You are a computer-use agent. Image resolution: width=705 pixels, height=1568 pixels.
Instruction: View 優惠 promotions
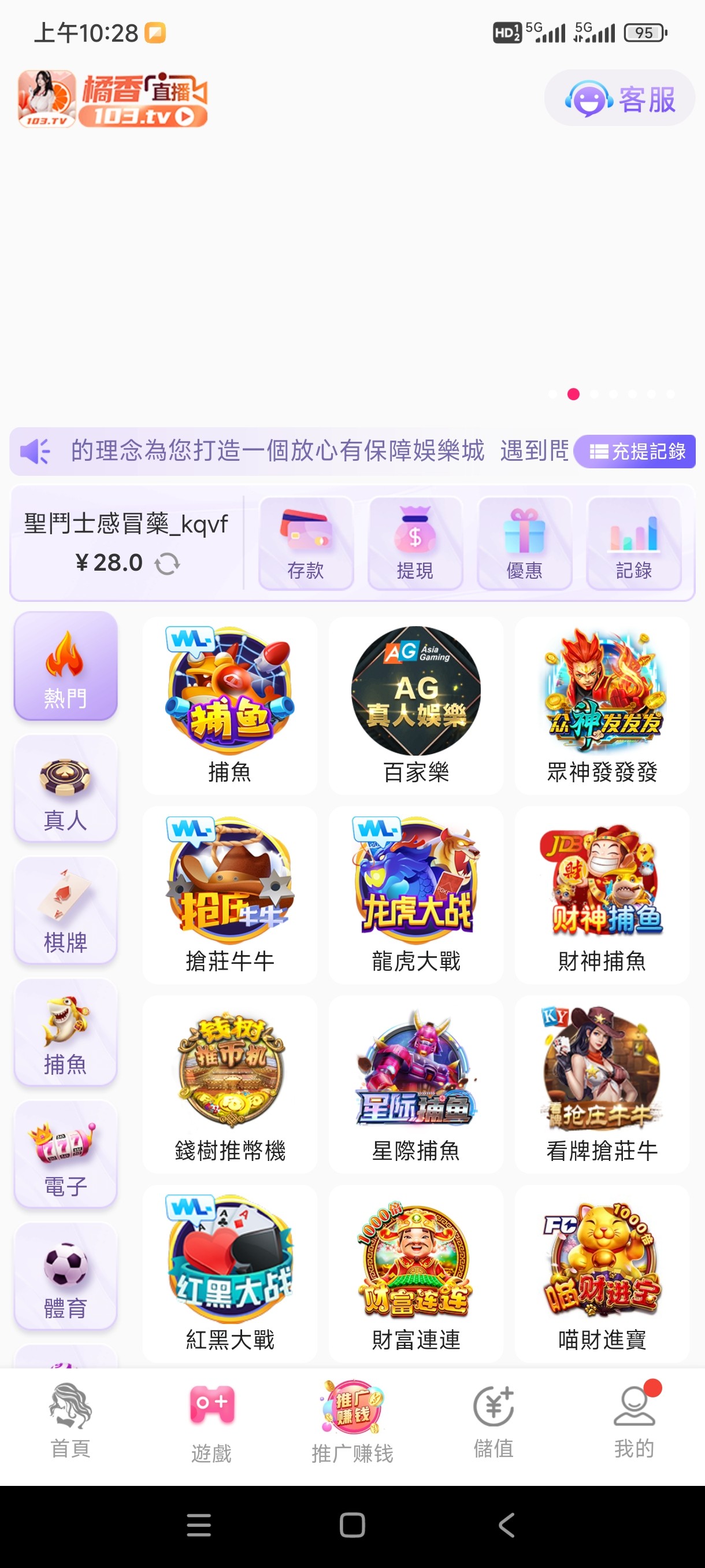click(x=524, y=543)
